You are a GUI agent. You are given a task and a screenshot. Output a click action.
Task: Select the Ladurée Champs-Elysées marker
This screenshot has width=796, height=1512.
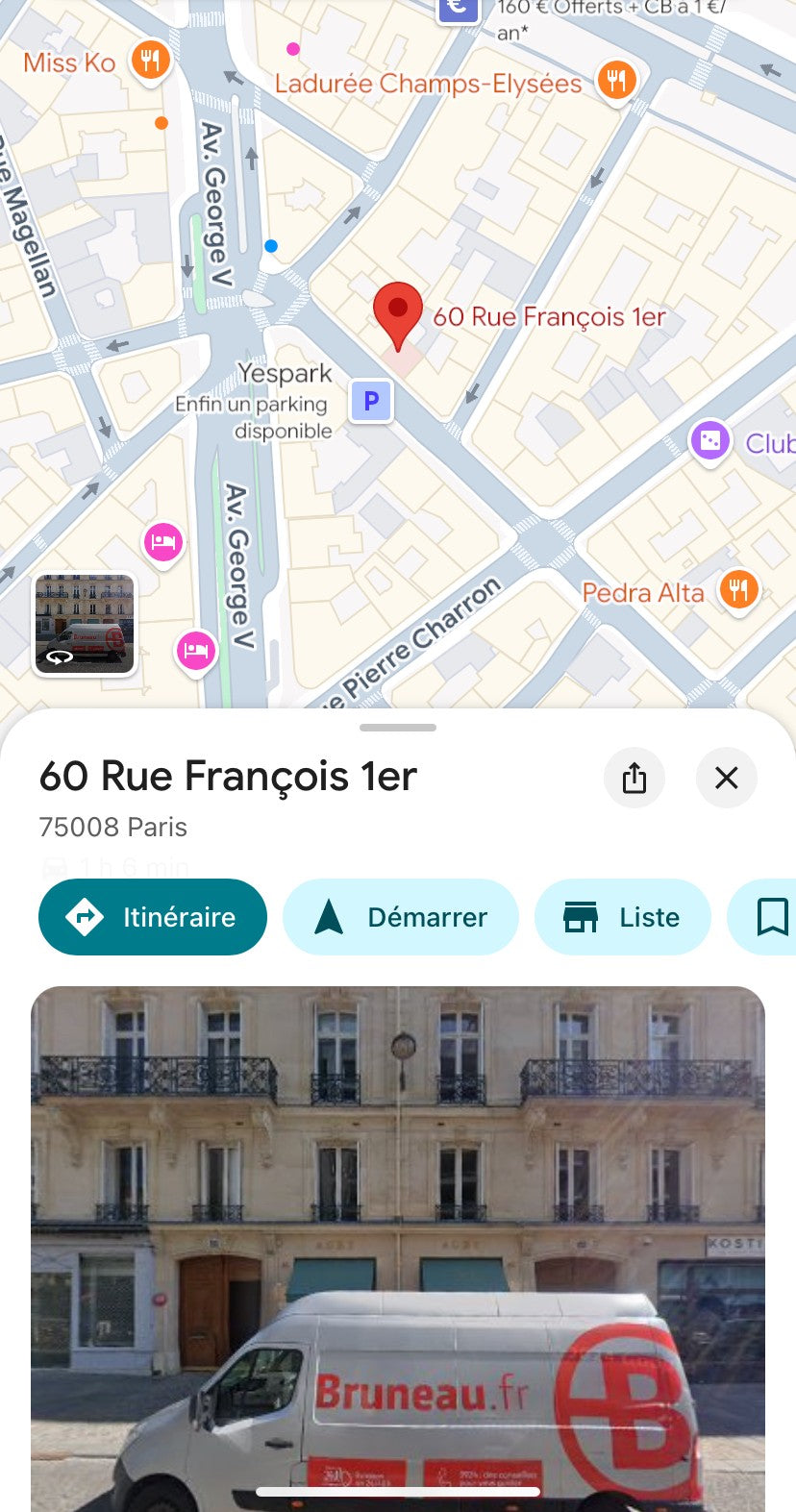click(616, 81)
